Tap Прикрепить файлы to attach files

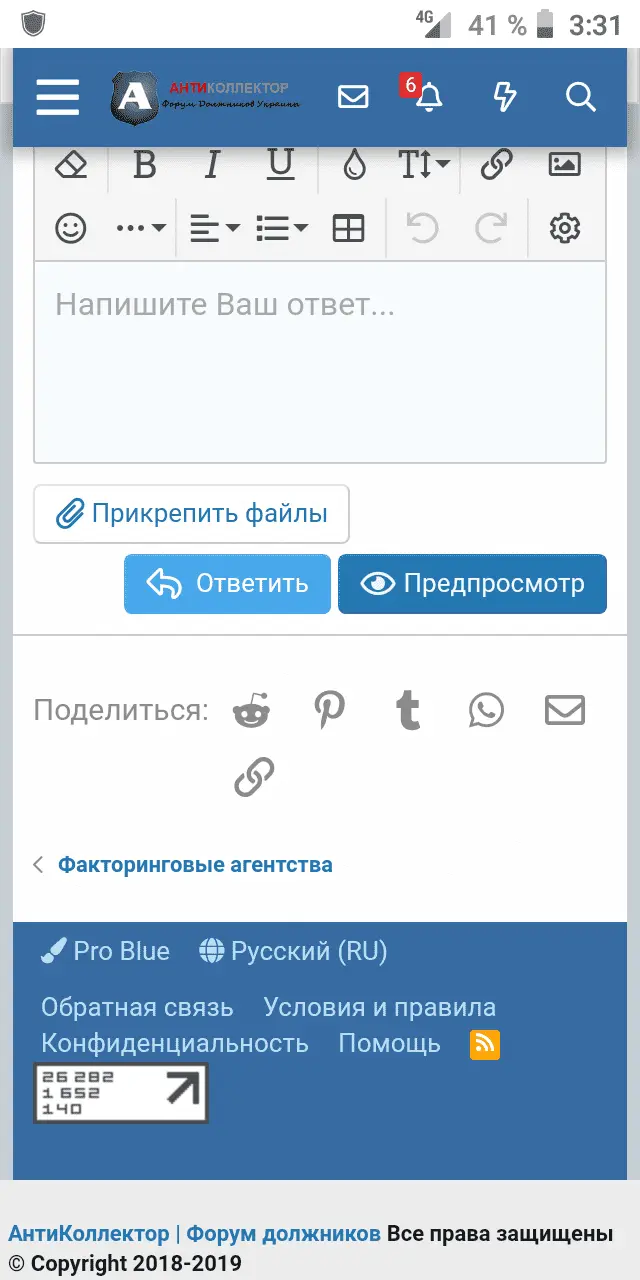point(192,514)
